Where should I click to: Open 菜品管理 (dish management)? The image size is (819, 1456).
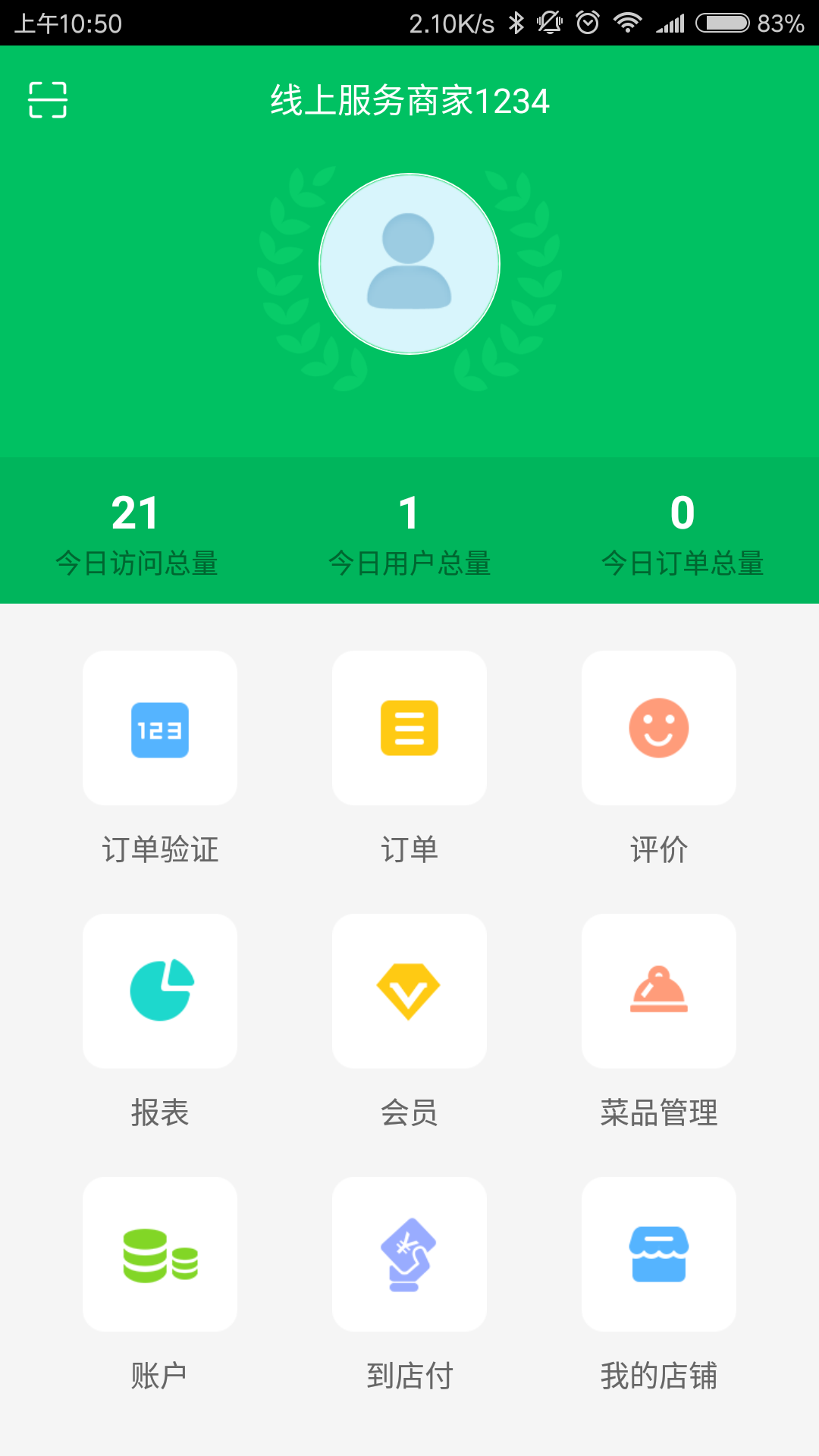click(659, 992)
